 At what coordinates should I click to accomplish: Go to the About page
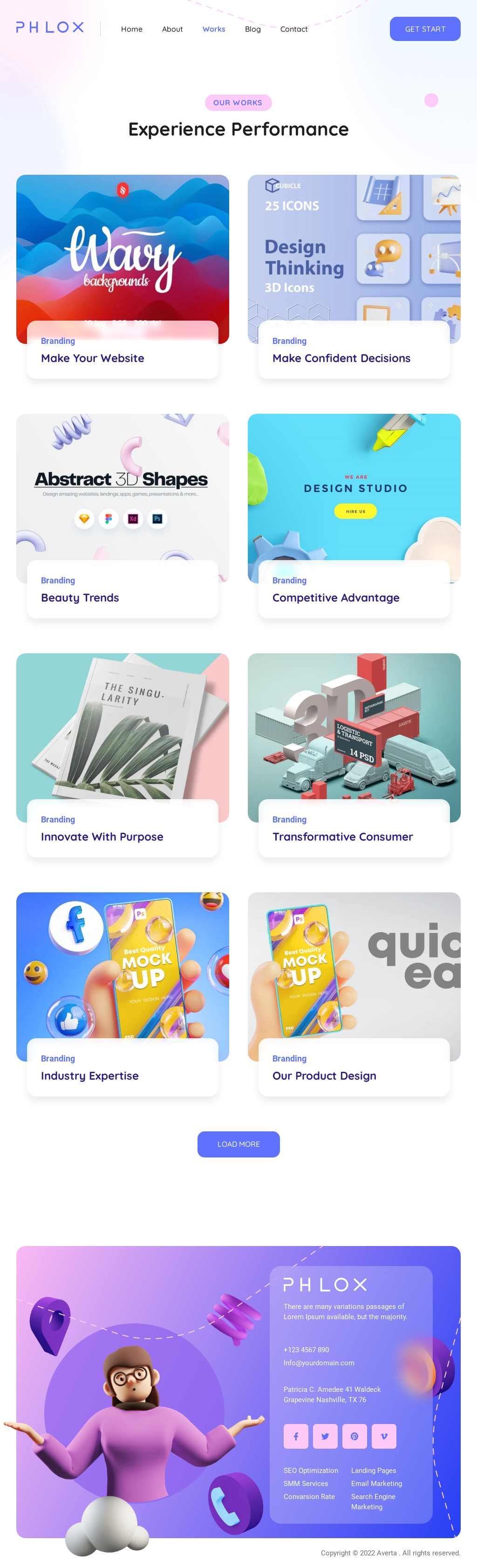pos(172,29)
